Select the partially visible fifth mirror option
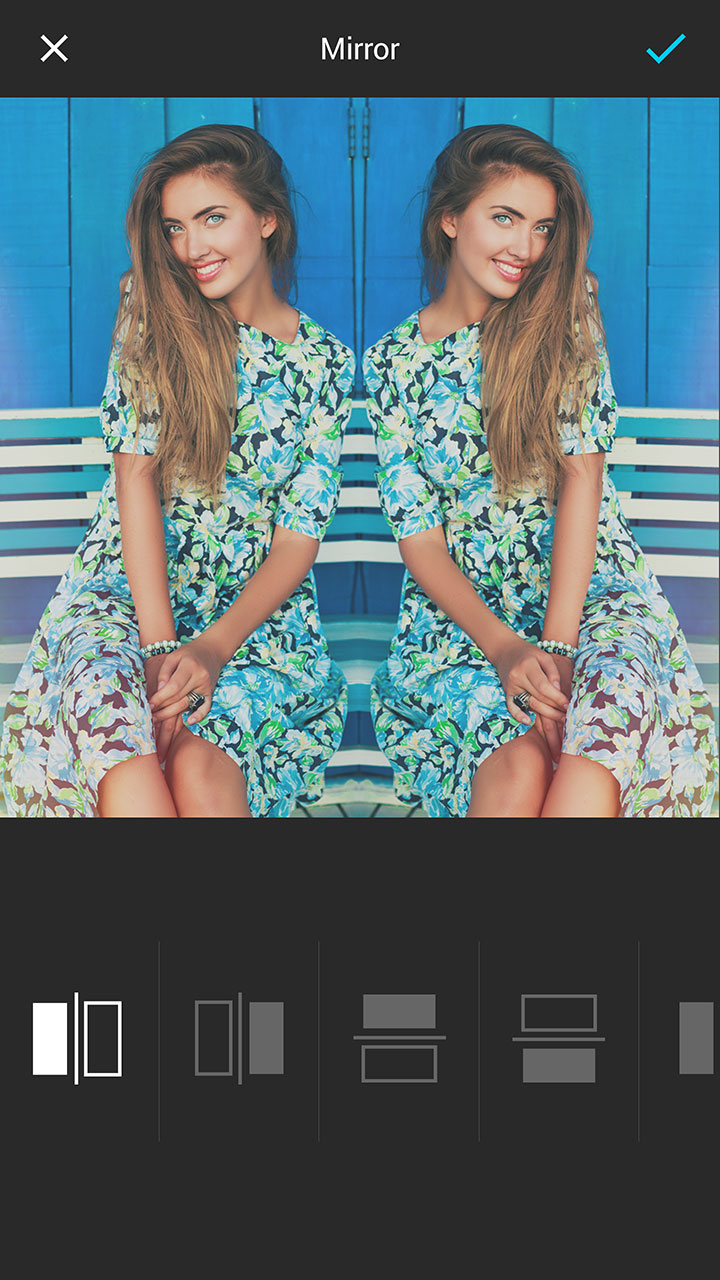This screenshot has height=1280, width=720. tap(695, 1038)
